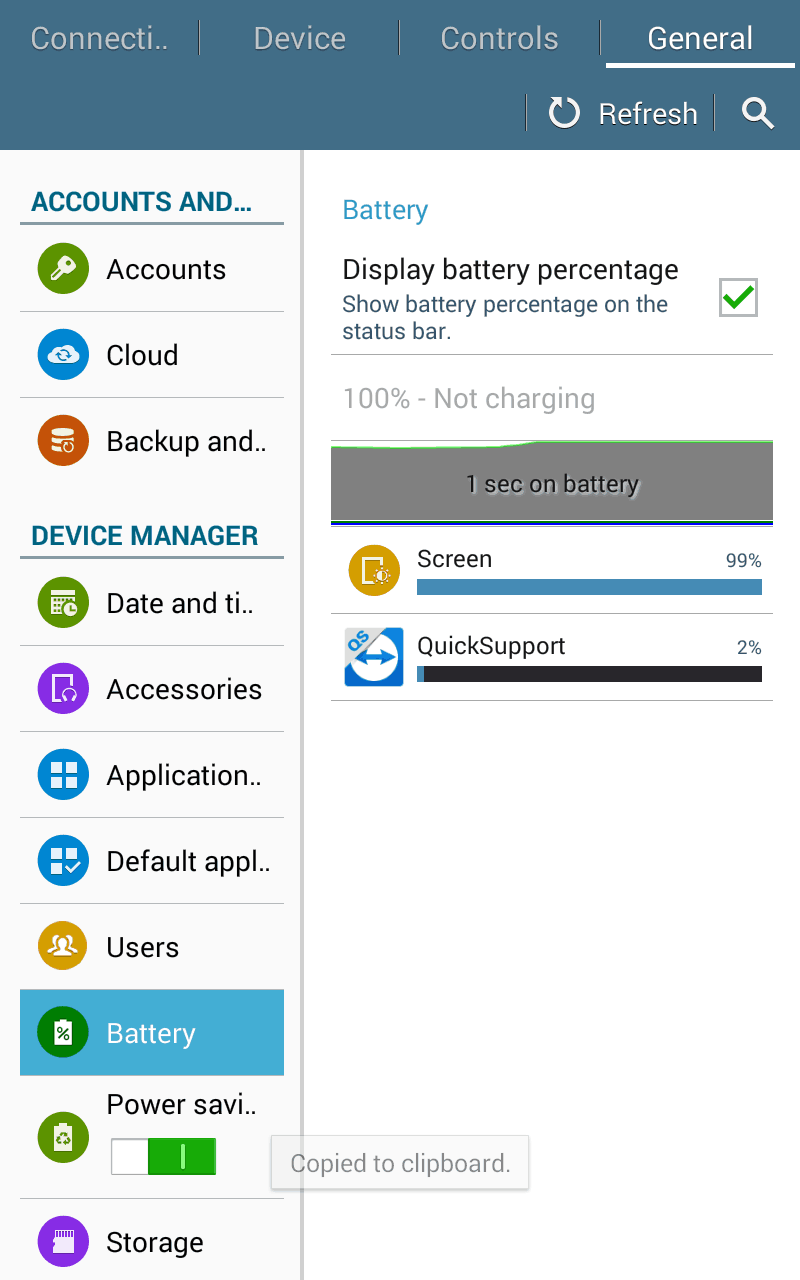800x1280 pixels.
Task: Select the General tab
Action: point(700,39)
